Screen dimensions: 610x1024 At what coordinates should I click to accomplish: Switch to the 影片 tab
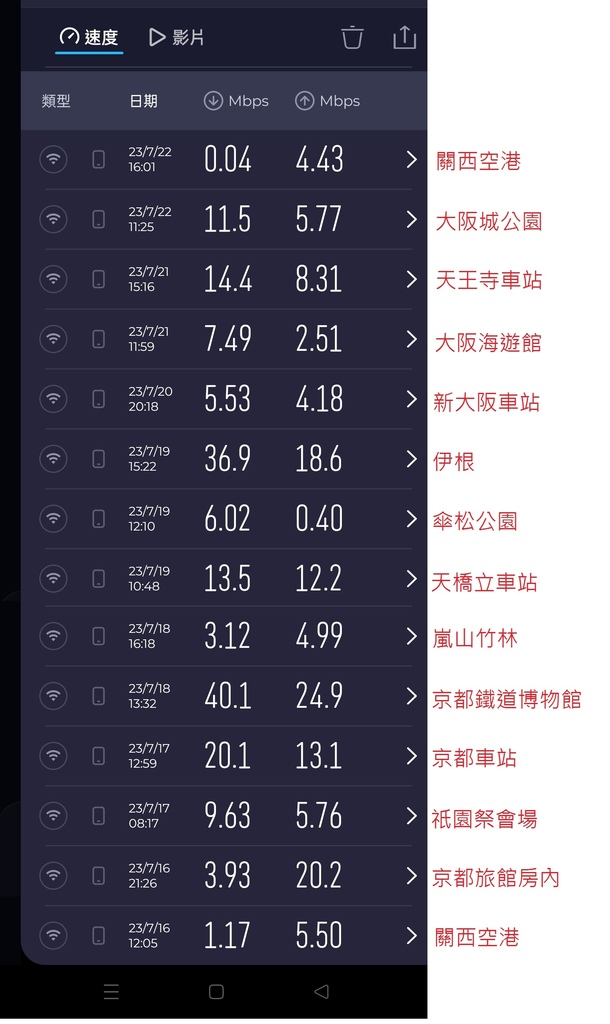(177, 37)
